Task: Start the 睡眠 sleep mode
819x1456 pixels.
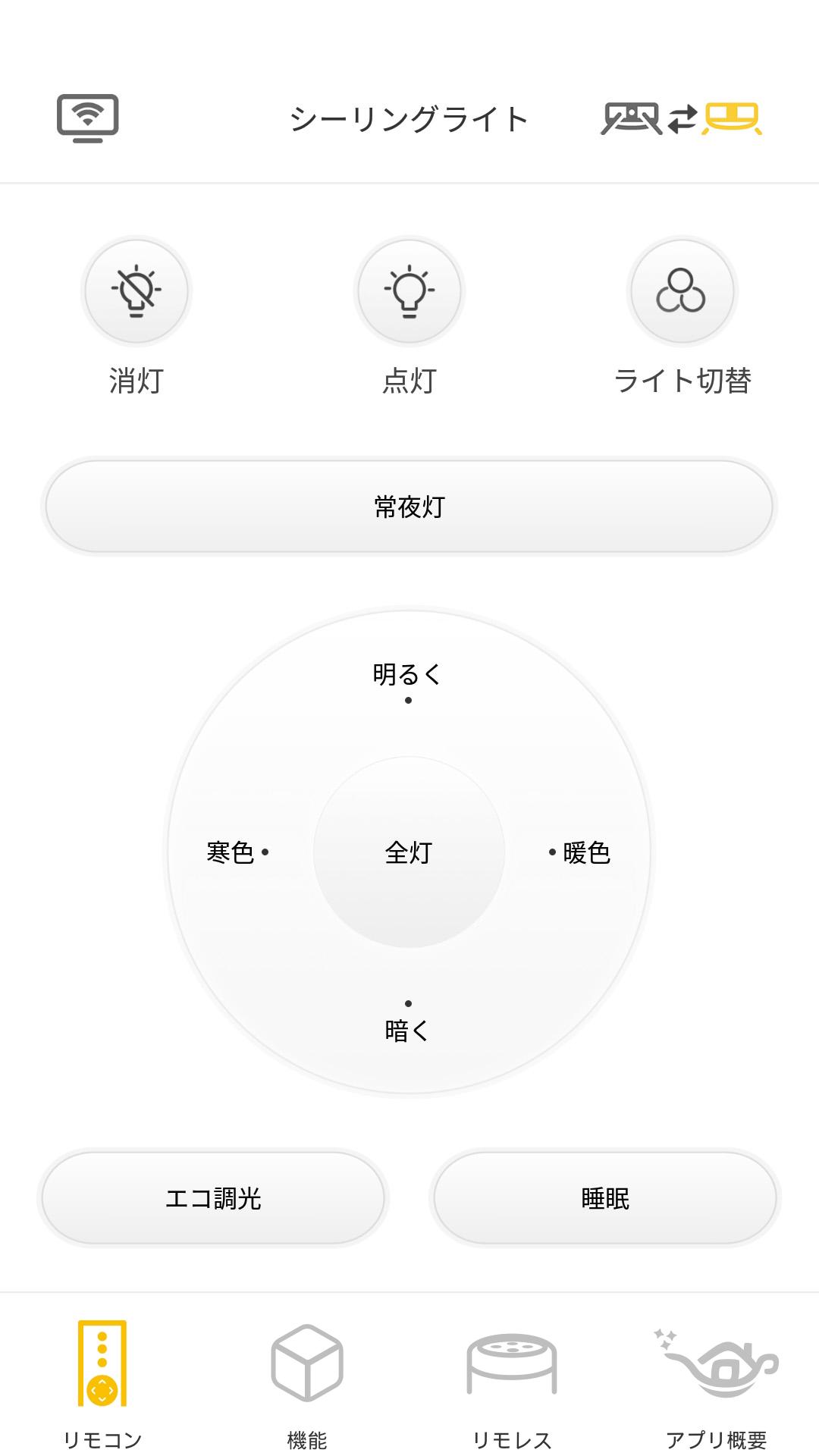Action: click(605, 1198)
